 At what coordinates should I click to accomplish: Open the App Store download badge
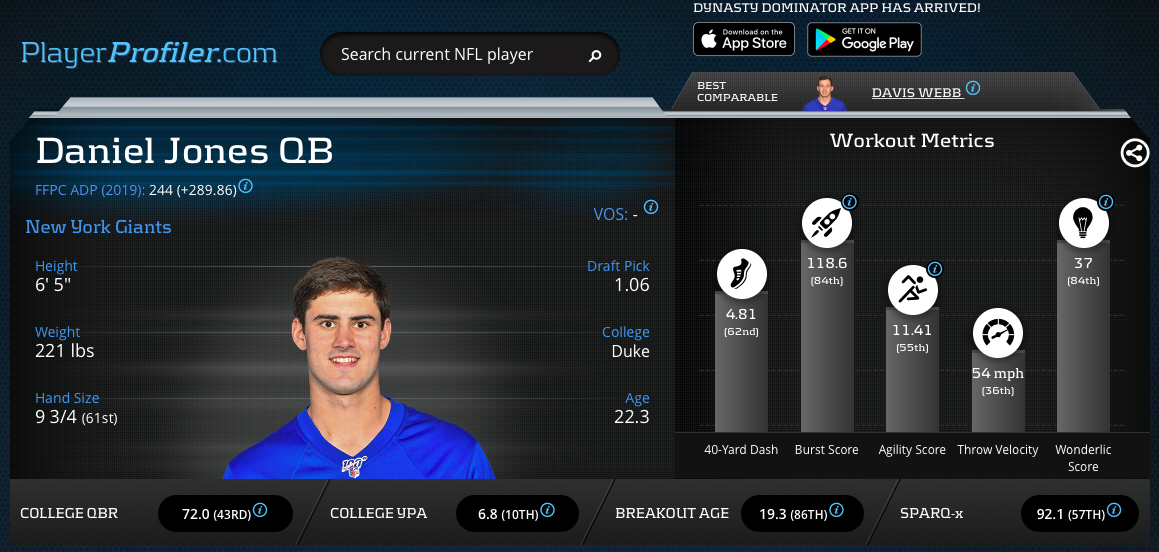(x=744, y=39)
